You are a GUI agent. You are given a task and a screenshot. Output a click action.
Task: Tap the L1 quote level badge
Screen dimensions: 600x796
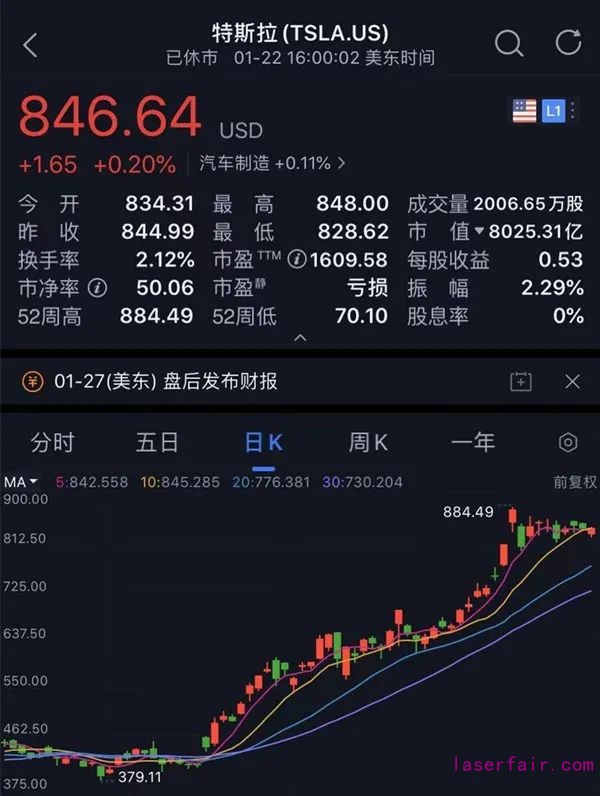(x=553, y=111)
